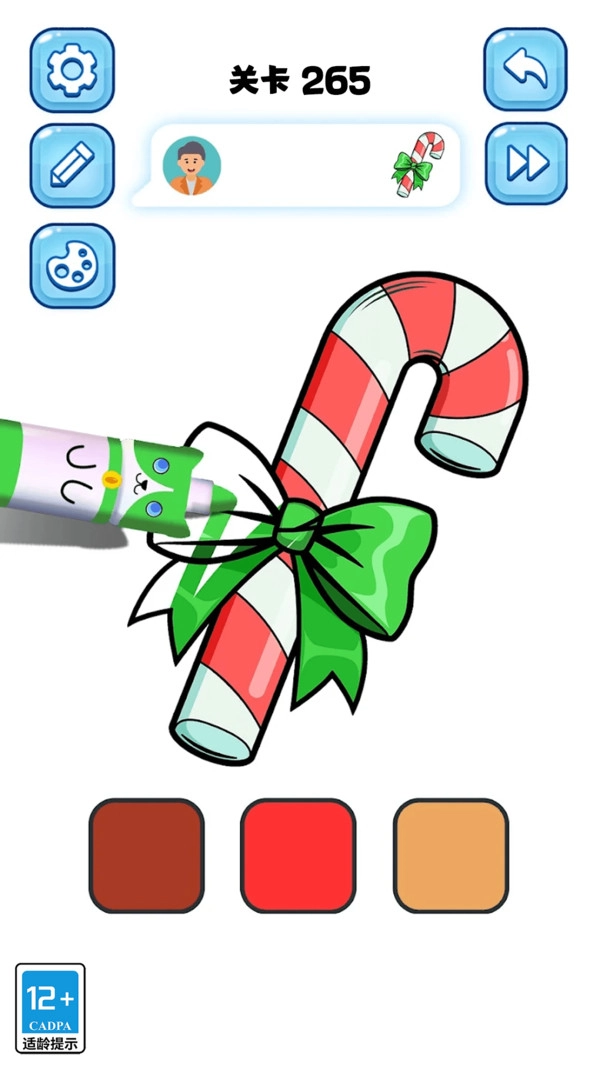Select the tan orange color swatch

tap(451, 855)
